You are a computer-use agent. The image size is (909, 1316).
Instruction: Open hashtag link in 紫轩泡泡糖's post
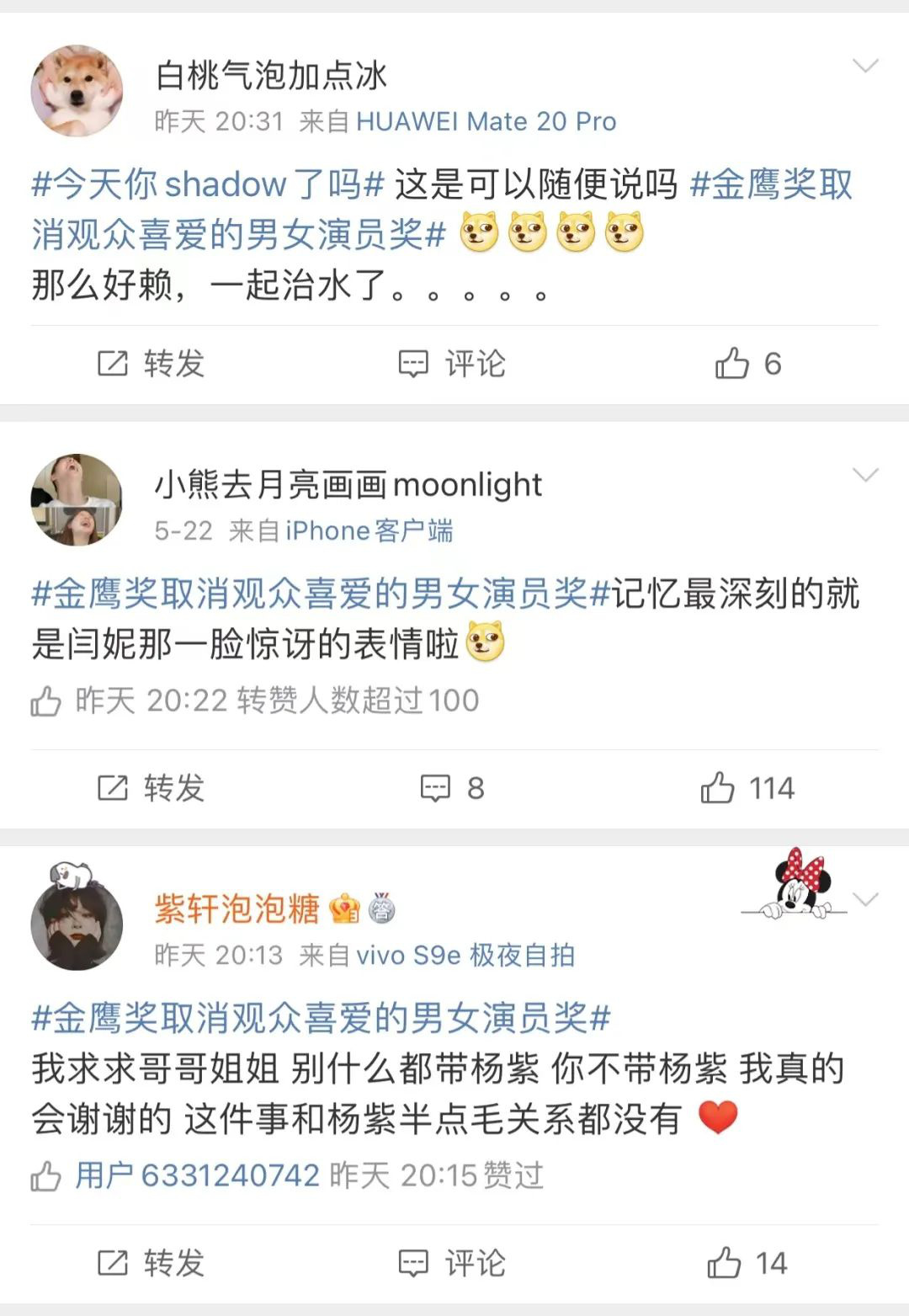pyautogui.click(x=320, y=1018)
